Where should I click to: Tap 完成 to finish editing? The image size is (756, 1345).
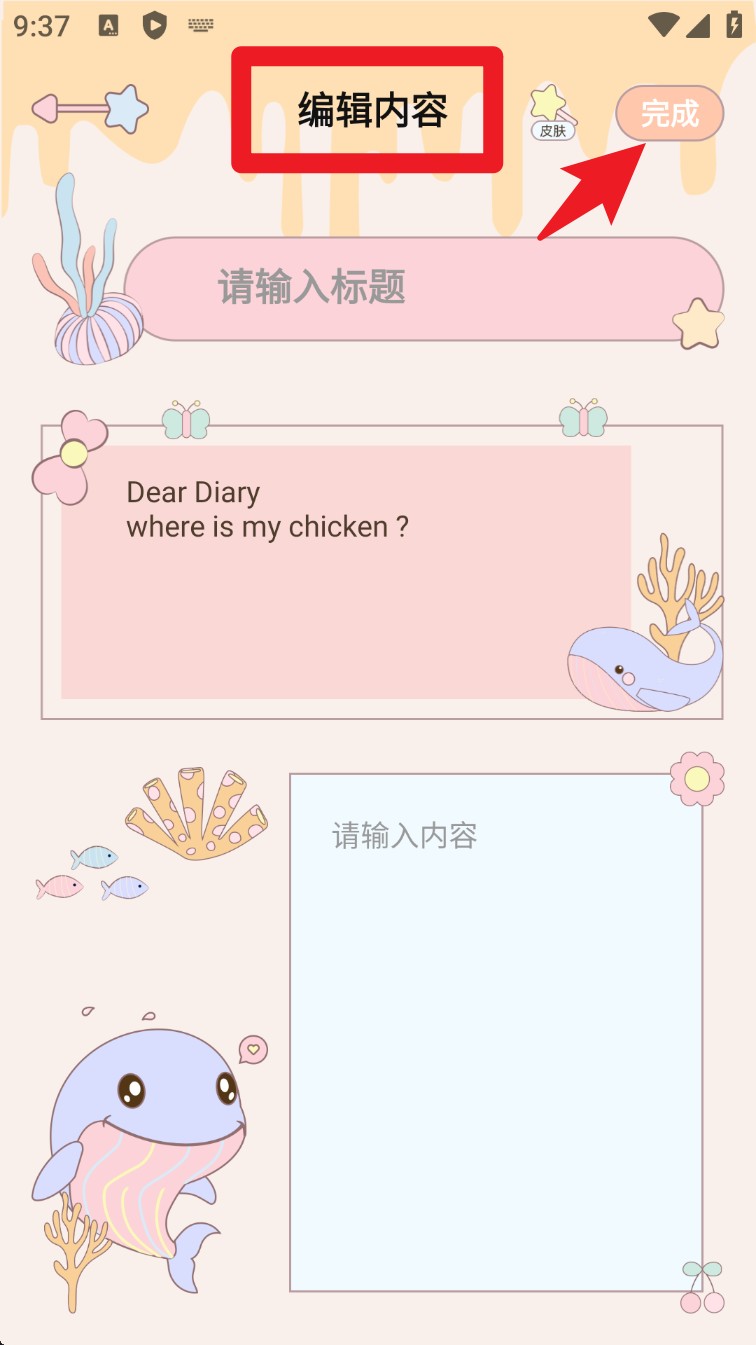click(x=669, y=113)
